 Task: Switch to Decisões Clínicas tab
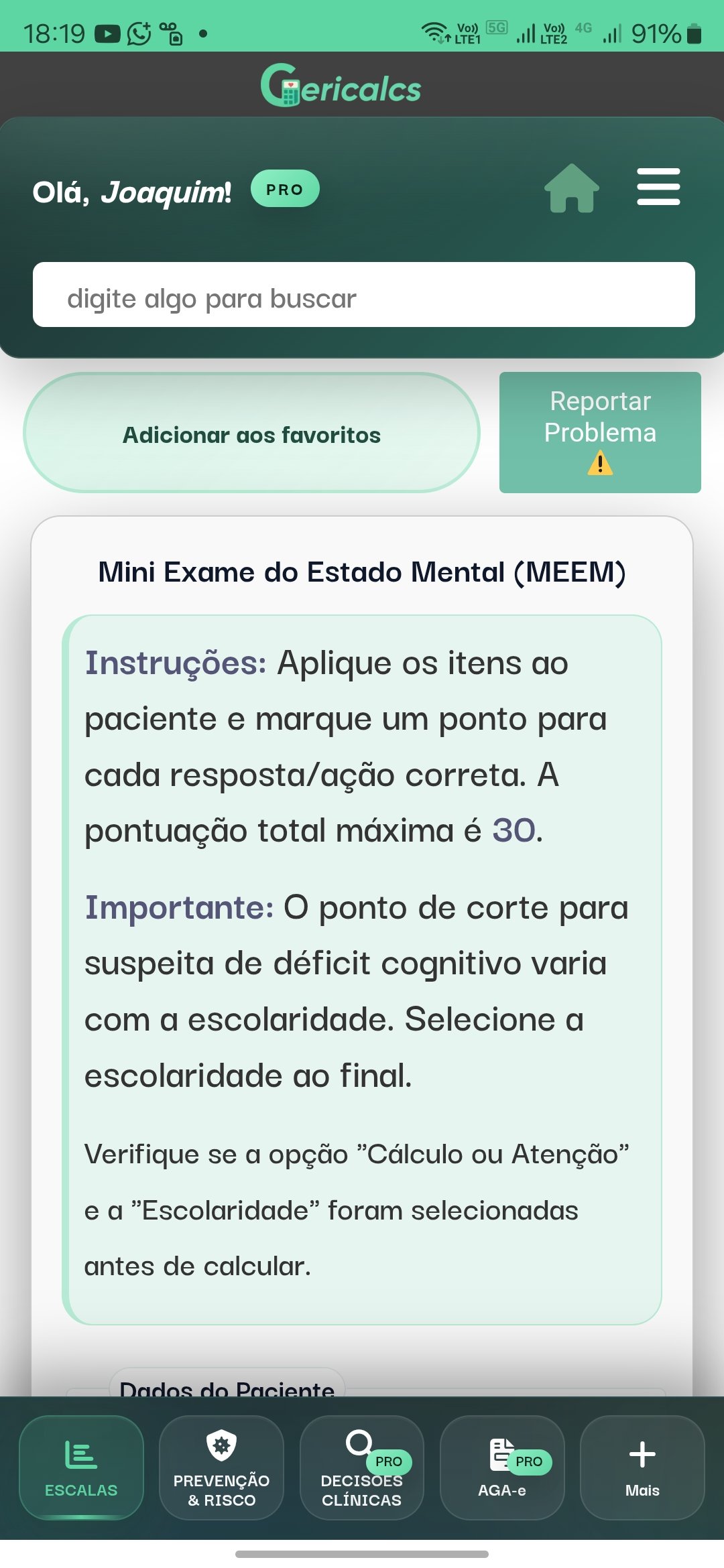click(x=361, y=1467)
